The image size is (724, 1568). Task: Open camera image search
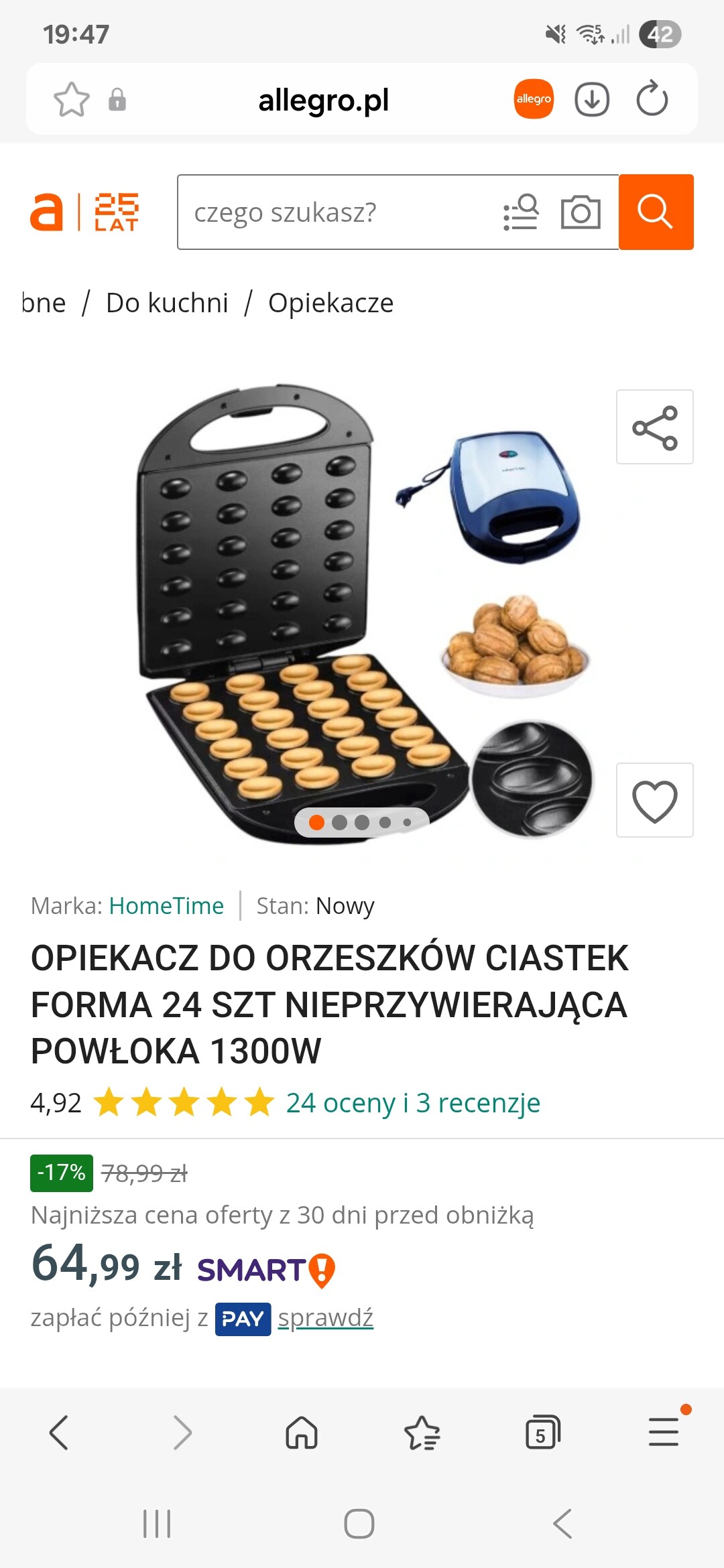(580, 212)
